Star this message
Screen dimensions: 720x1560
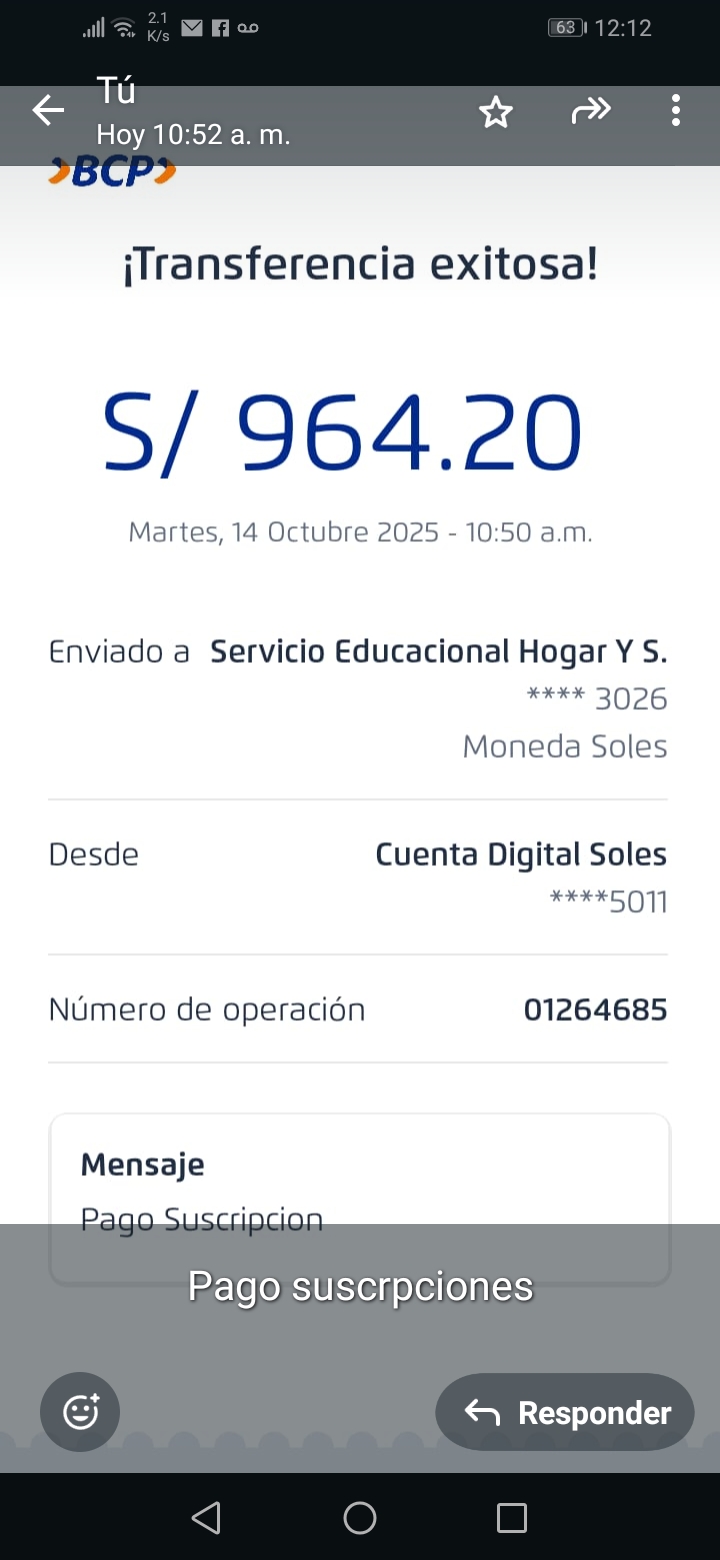pyautogui.click(x=496, y=112)
